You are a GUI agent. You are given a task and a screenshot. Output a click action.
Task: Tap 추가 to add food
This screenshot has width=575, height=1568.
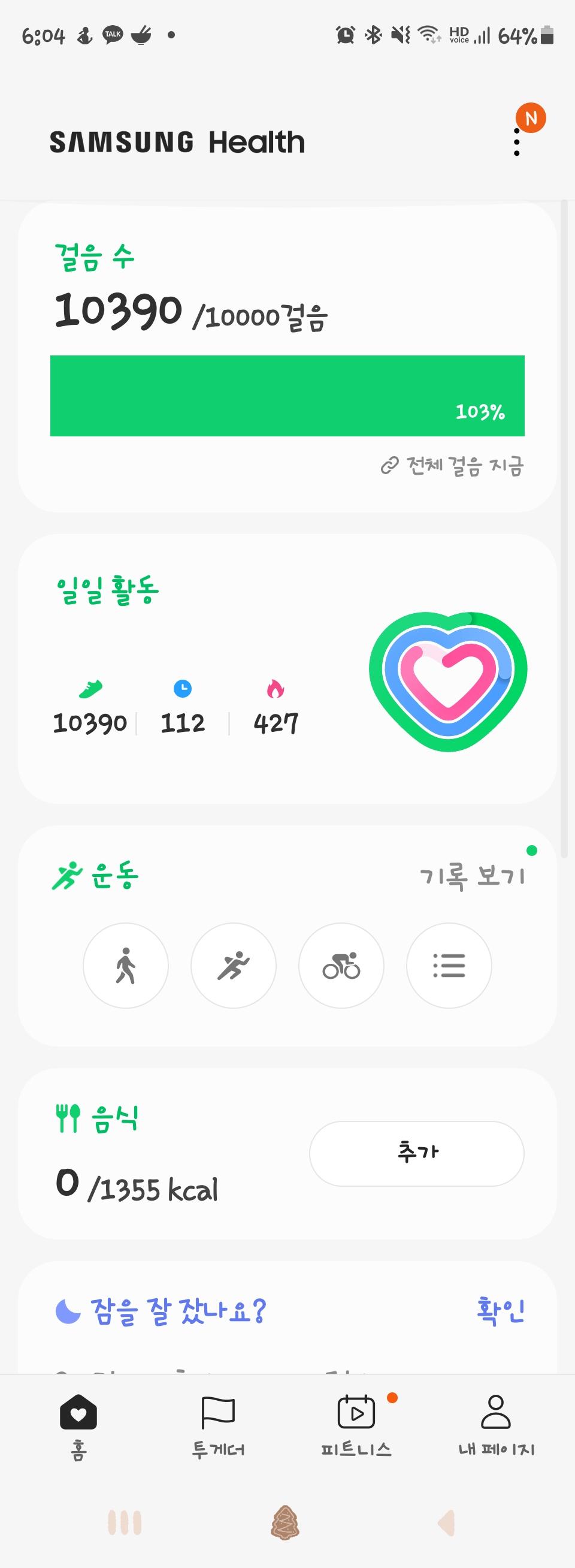point(417,1153)
